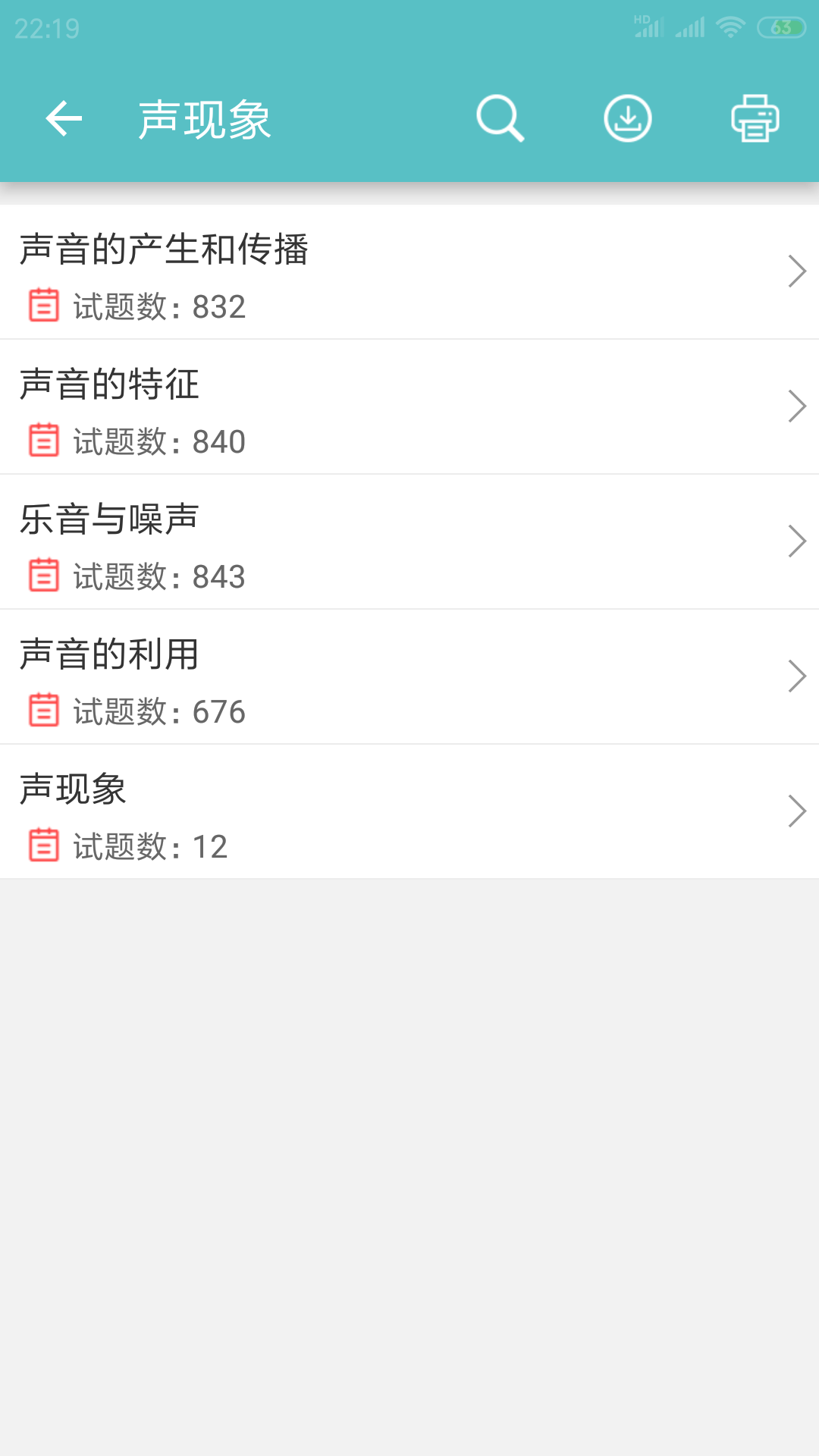Tap the red clipboard icon beside 声音的产生和传播
819x1456 pixels.
43,306
